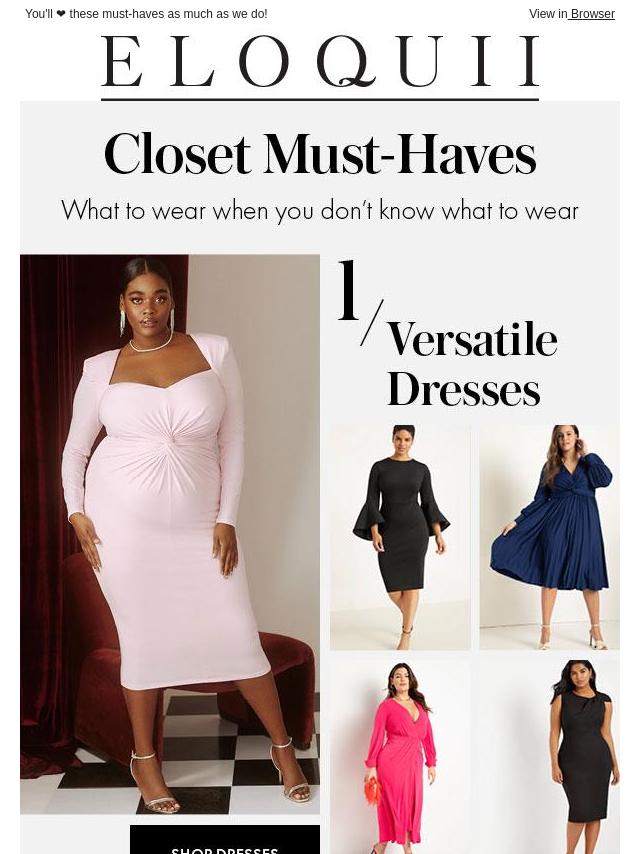View the navy pleated dress
The height and width of the screenshot is (854, 640).
(x=549, y=538)
